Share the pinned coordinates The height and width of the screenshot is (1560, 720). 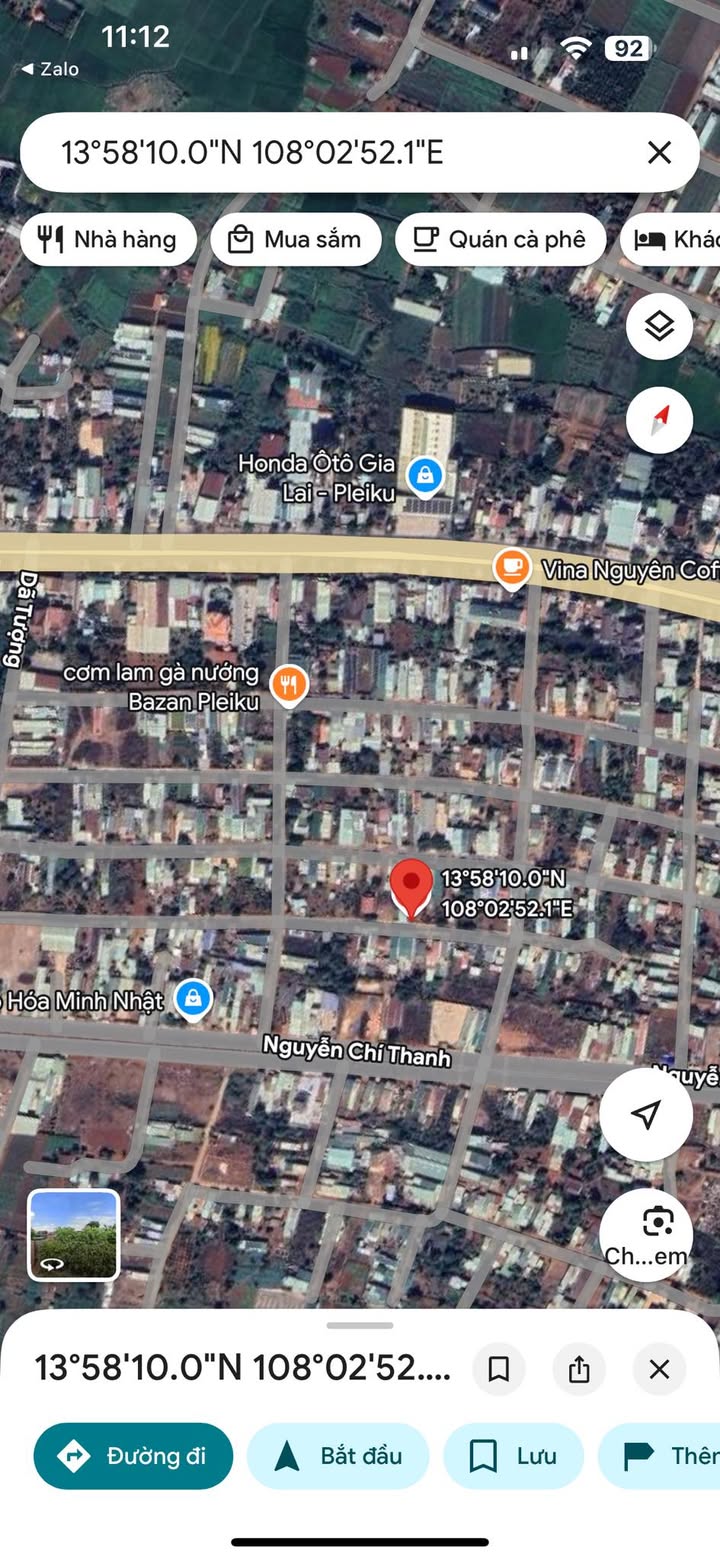coord(579,1369)
